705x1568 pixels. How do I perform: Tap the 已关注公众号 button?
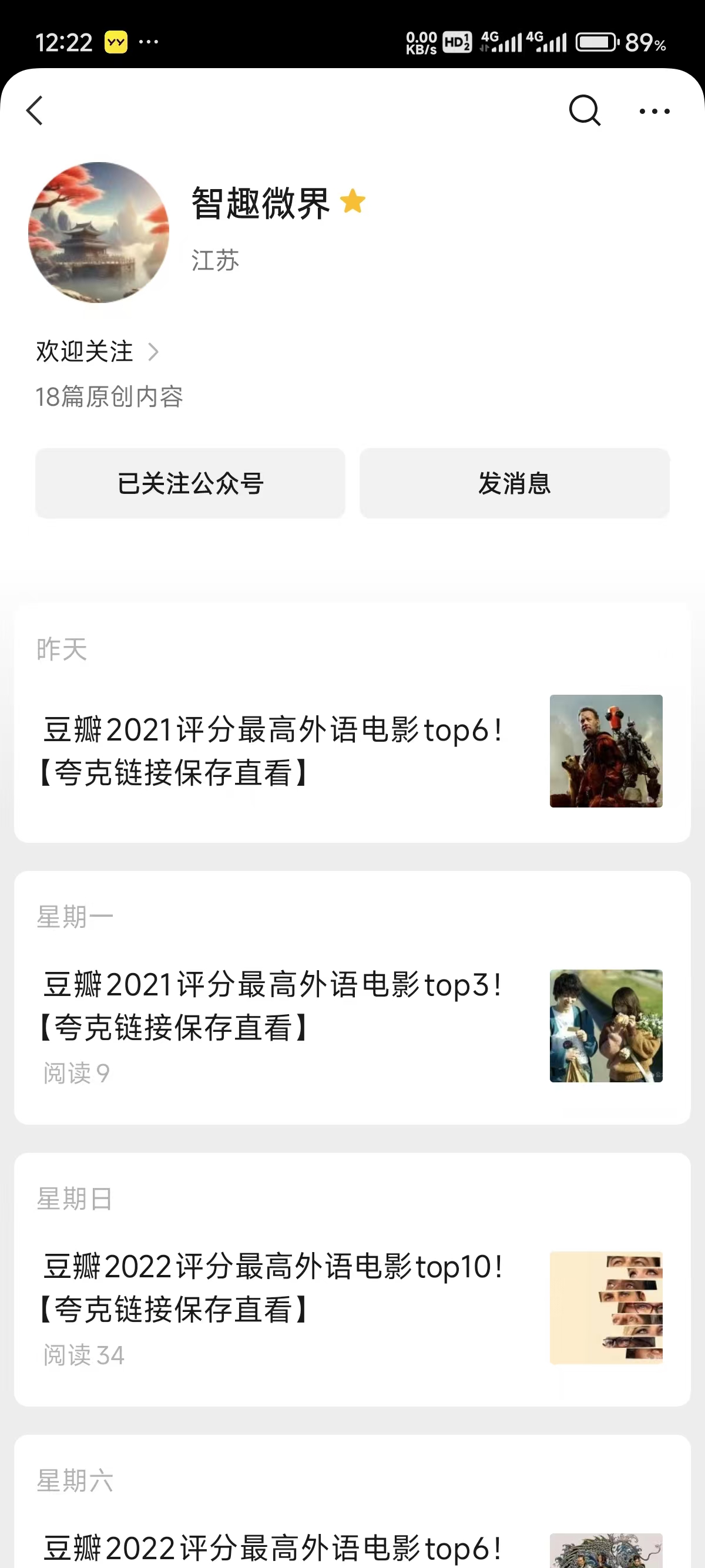click(190, 483)
